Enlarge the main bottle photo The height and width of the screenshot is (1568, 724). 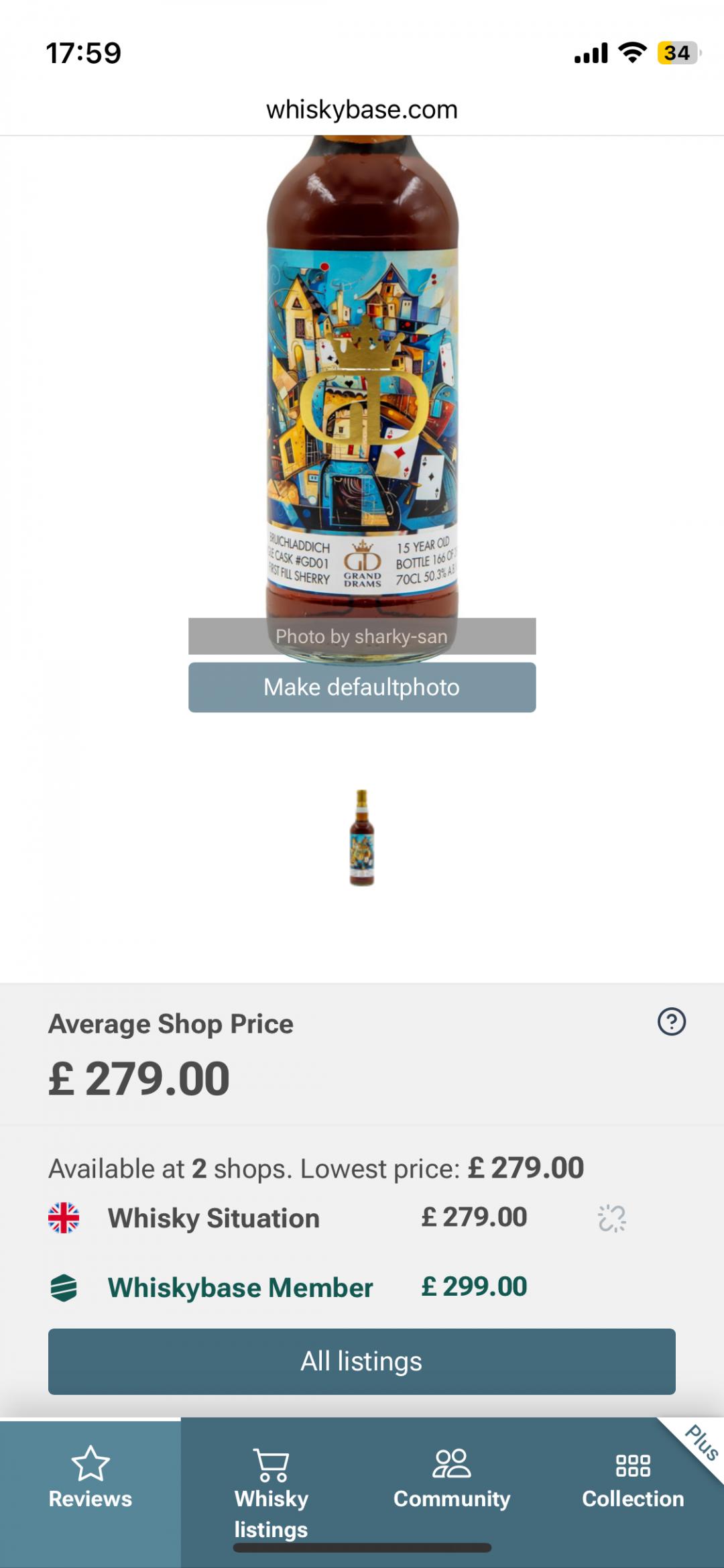coord(362,389)
